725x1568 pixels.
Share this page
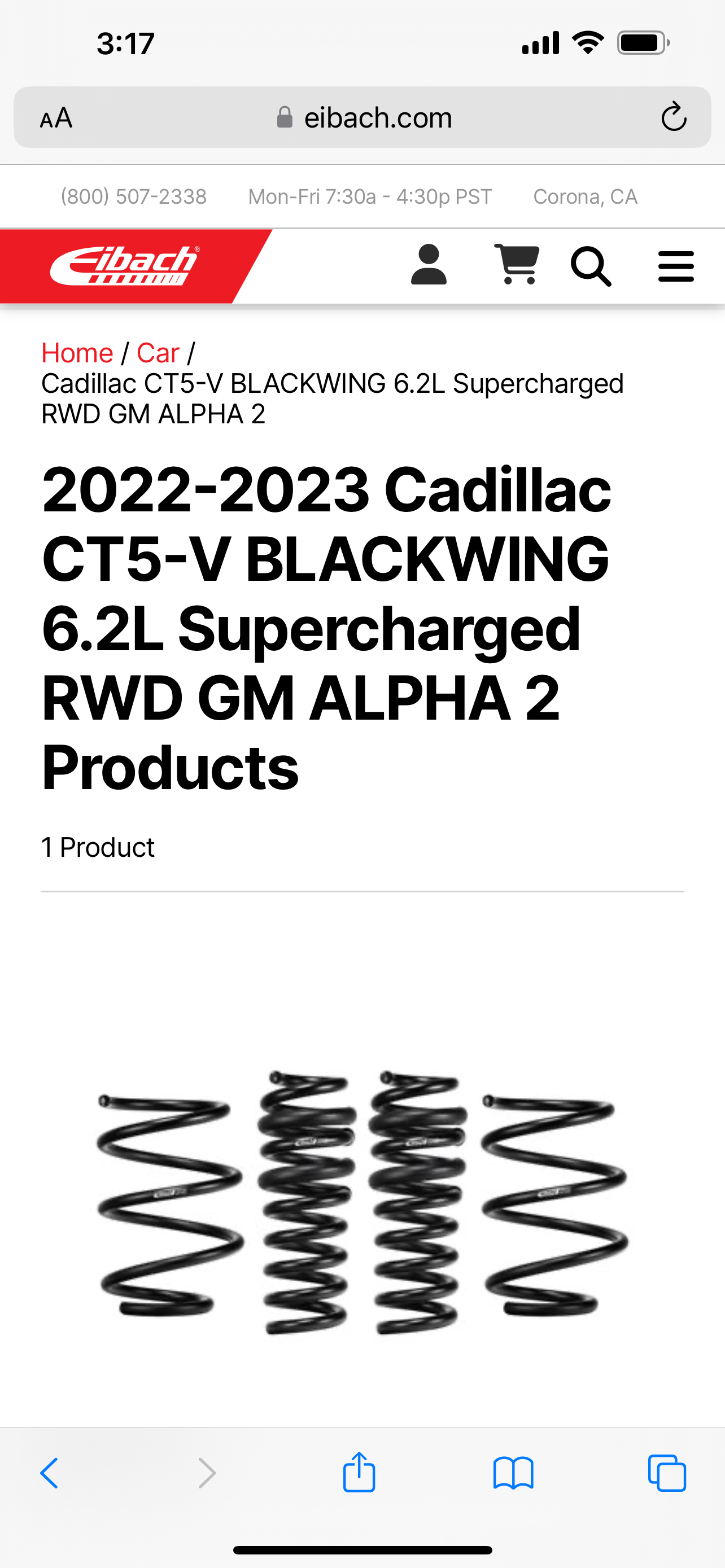coord(359,1473)
